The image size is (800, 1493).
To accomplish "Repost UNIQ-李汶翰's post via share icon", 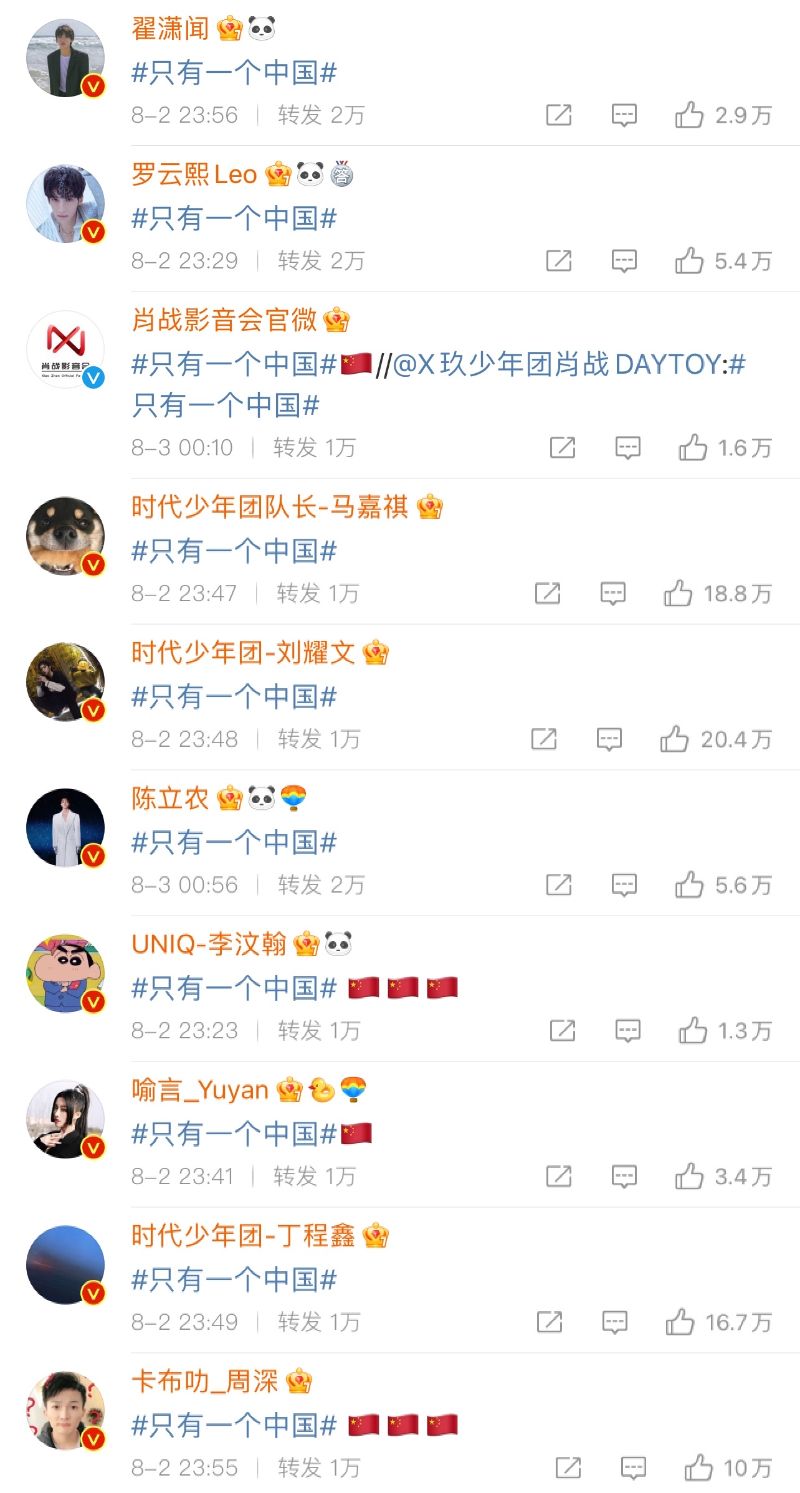I will 563,1030.
